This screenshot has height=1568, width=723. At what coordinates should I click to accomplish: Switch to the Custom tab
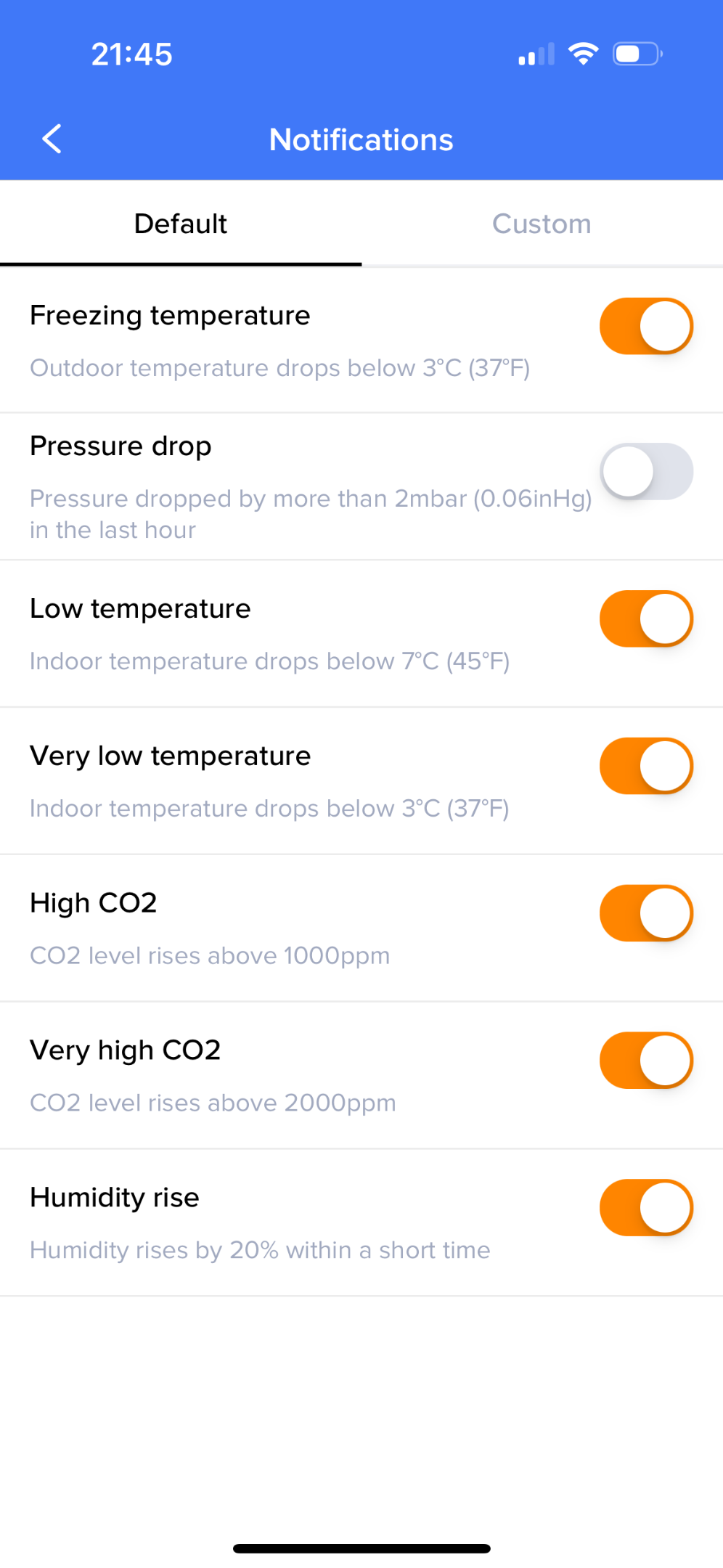tap(542, 224)
